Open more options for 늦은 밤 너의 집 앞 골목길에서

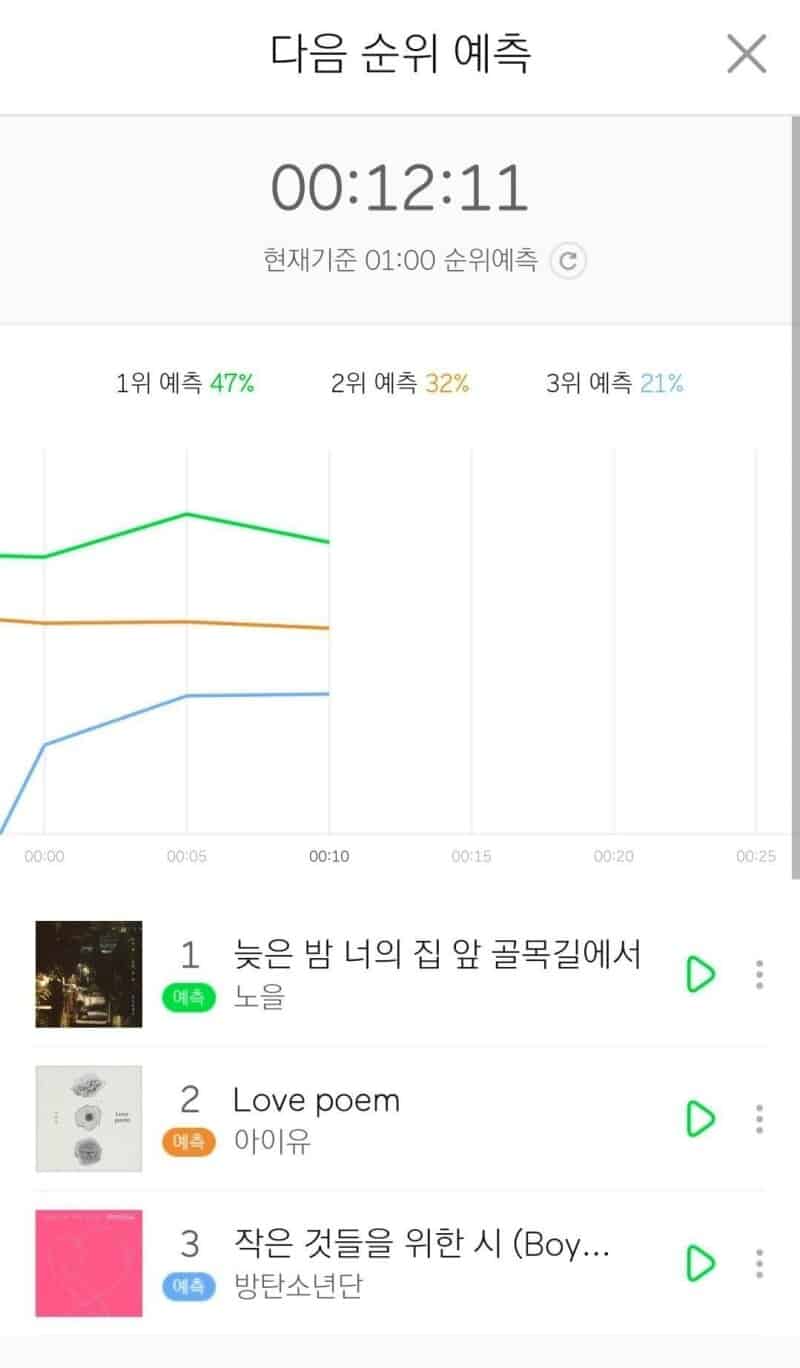[x=760, y=974]
